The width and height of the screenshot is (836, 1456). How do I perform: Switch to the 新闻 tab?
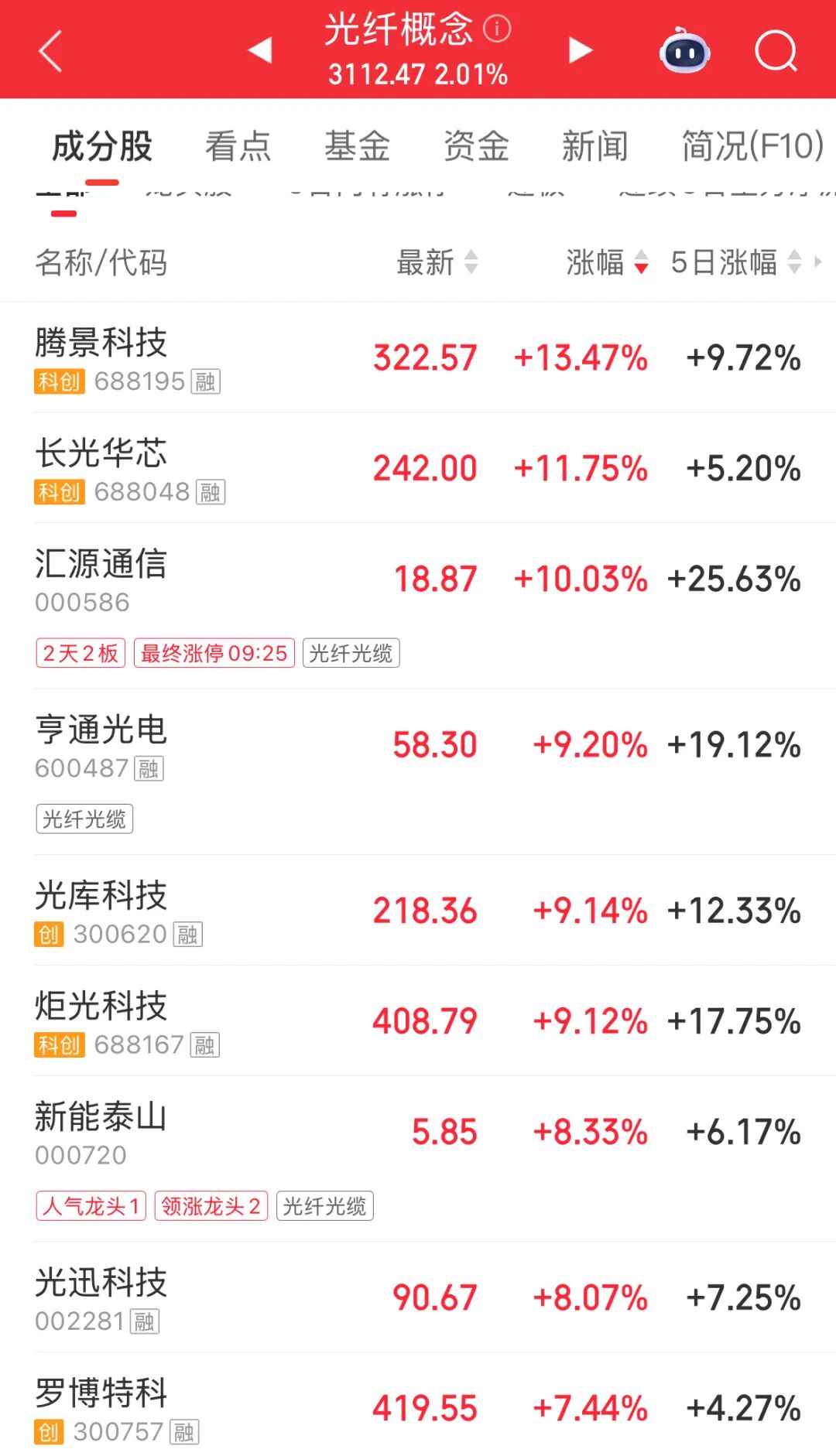(x=596, y=145)
